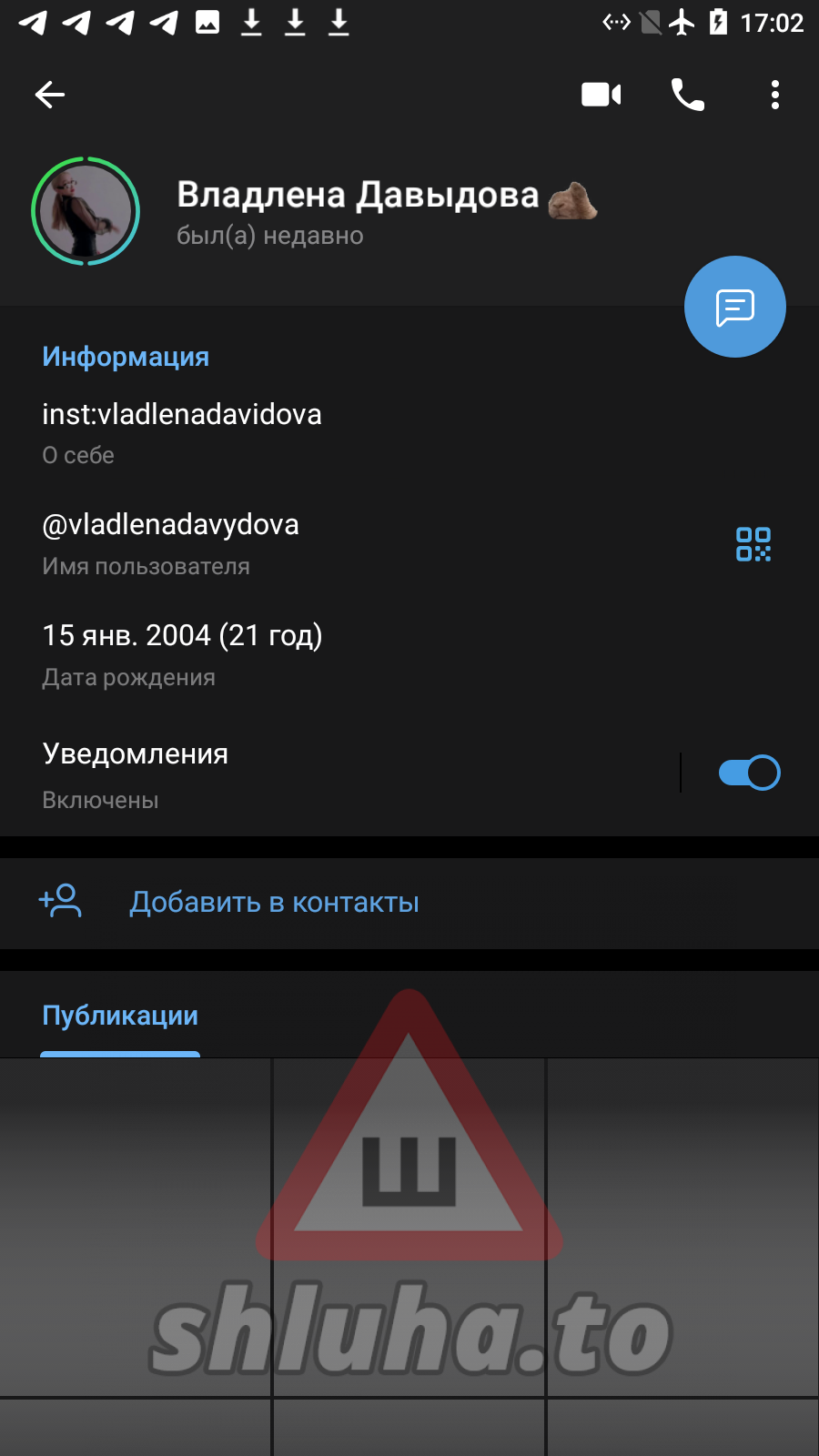The height and width of the screenshot is (1456, 819).
Task: Show the username QR code
Action: pyautogui.click(x=753, y=544)
